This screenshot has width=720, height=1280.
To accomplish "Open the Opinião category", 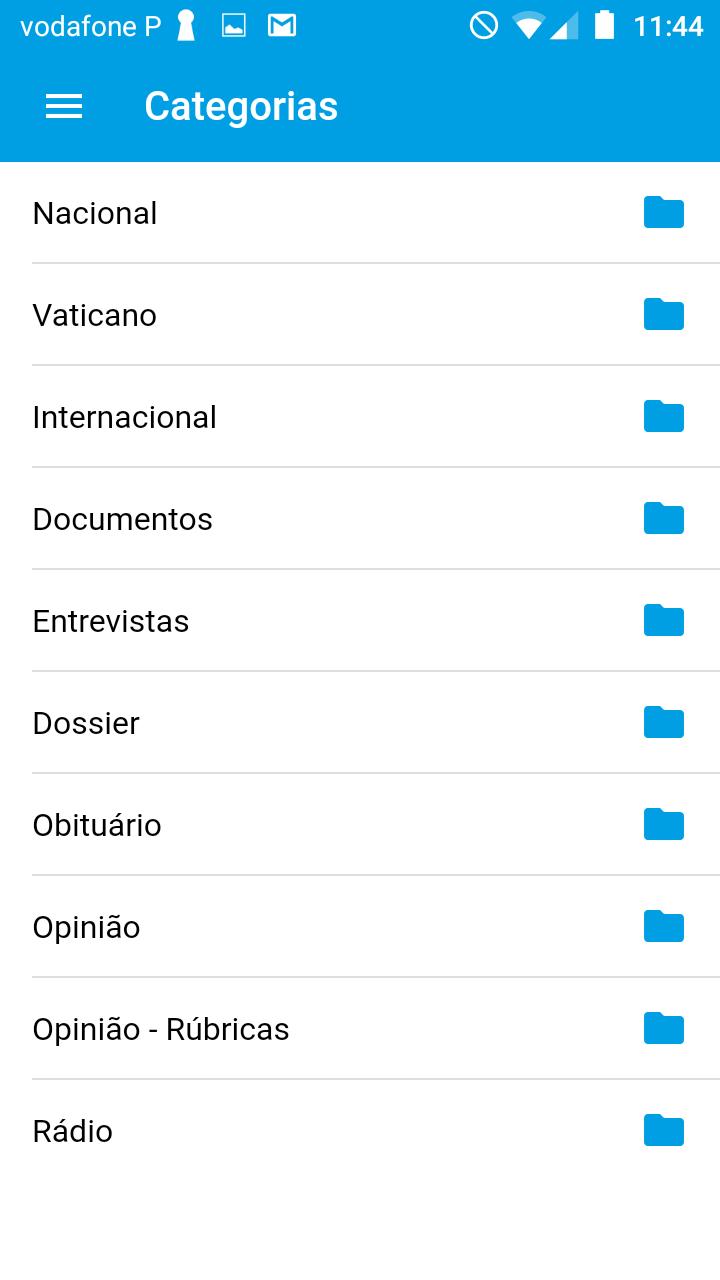I will 360,927.
